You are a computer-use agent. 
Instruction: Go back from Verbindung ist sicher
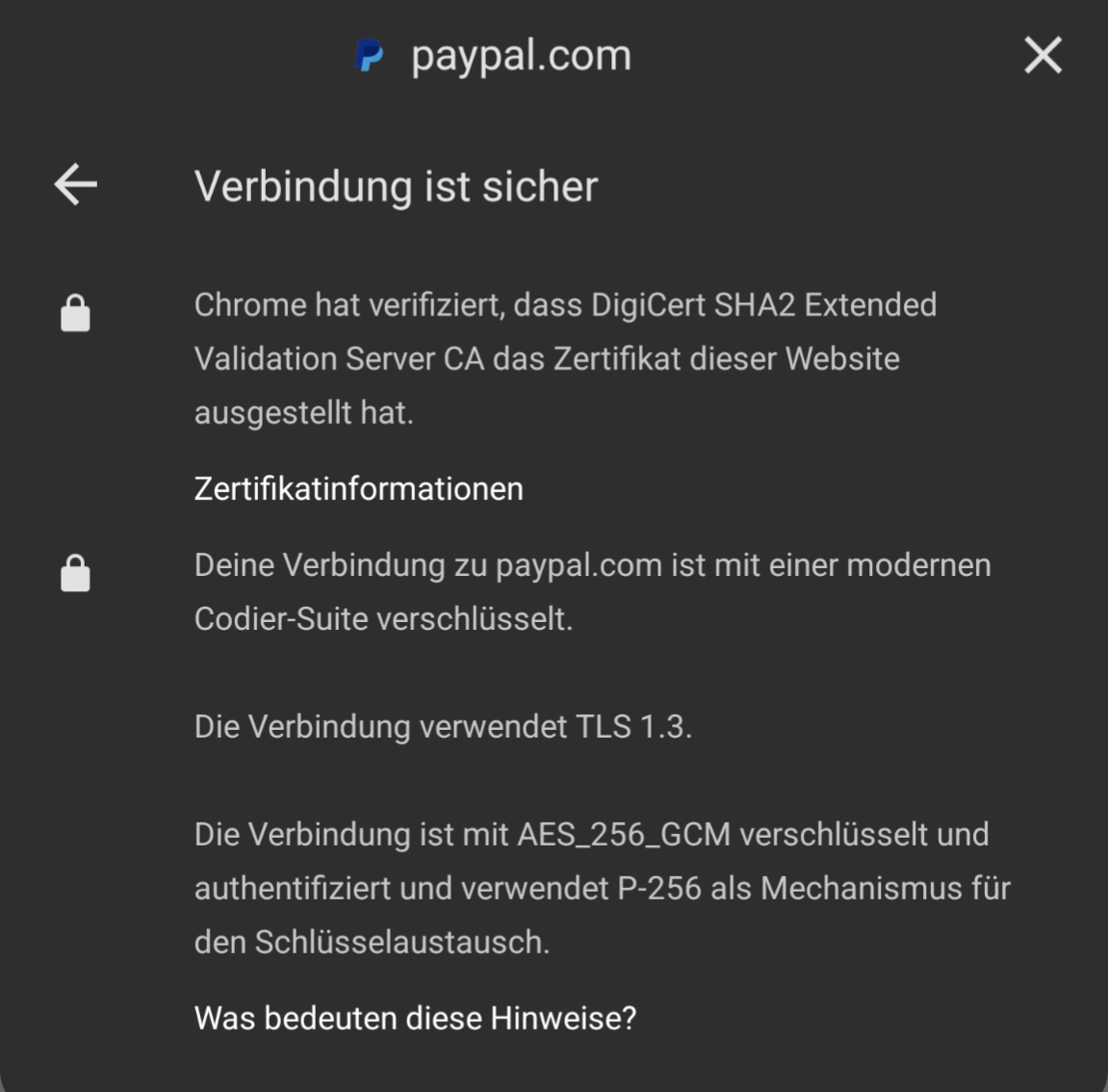(76, 185)
